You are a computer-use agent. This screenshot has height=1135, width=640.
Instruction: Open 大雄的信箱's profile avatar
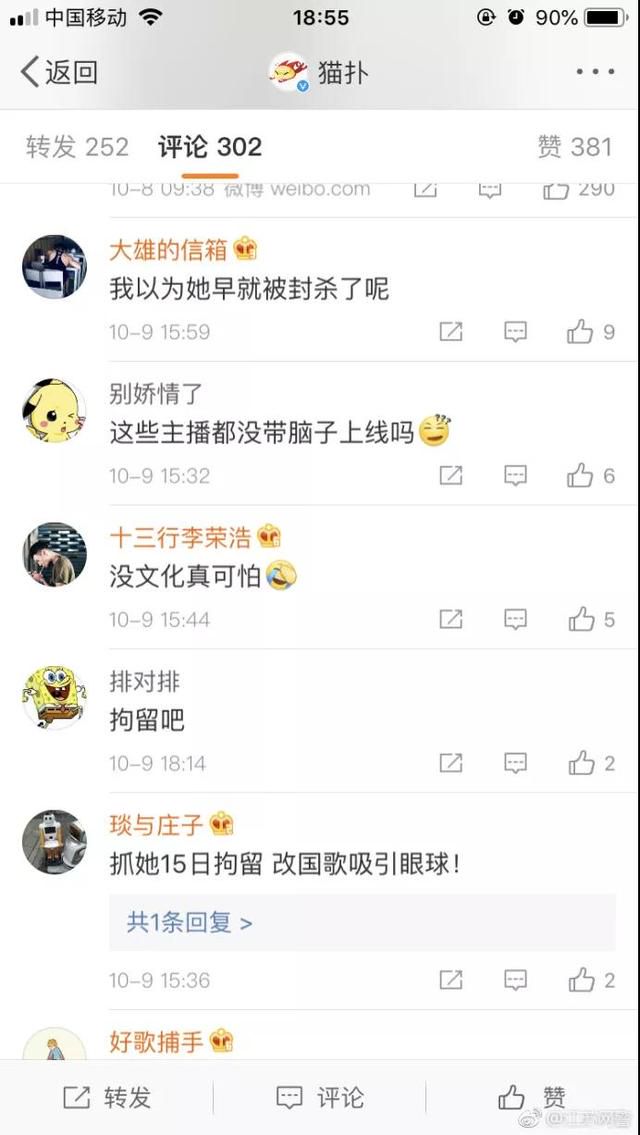tap(54, 266)
